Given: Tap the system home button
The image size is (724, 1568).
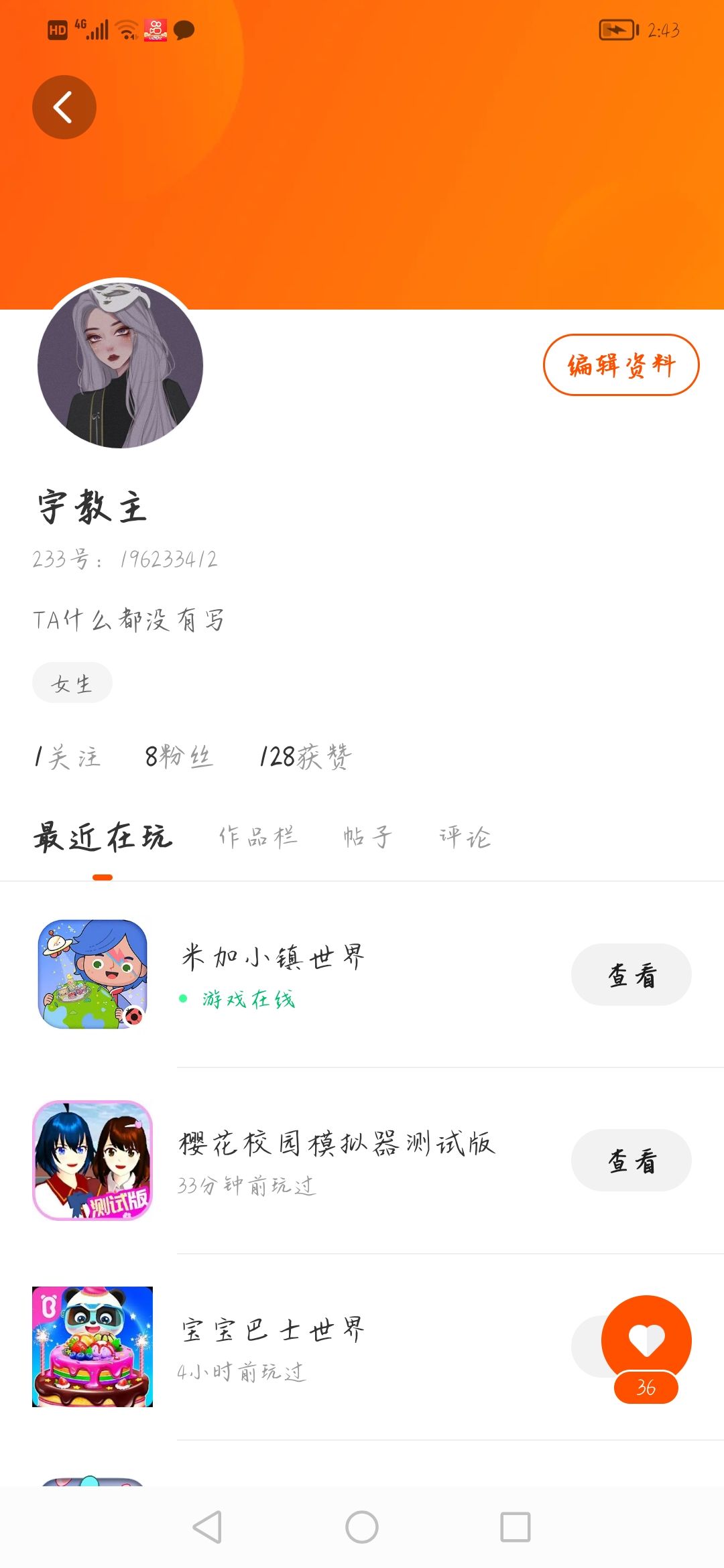Looking at the screenshot, I should click(362, 1527).
